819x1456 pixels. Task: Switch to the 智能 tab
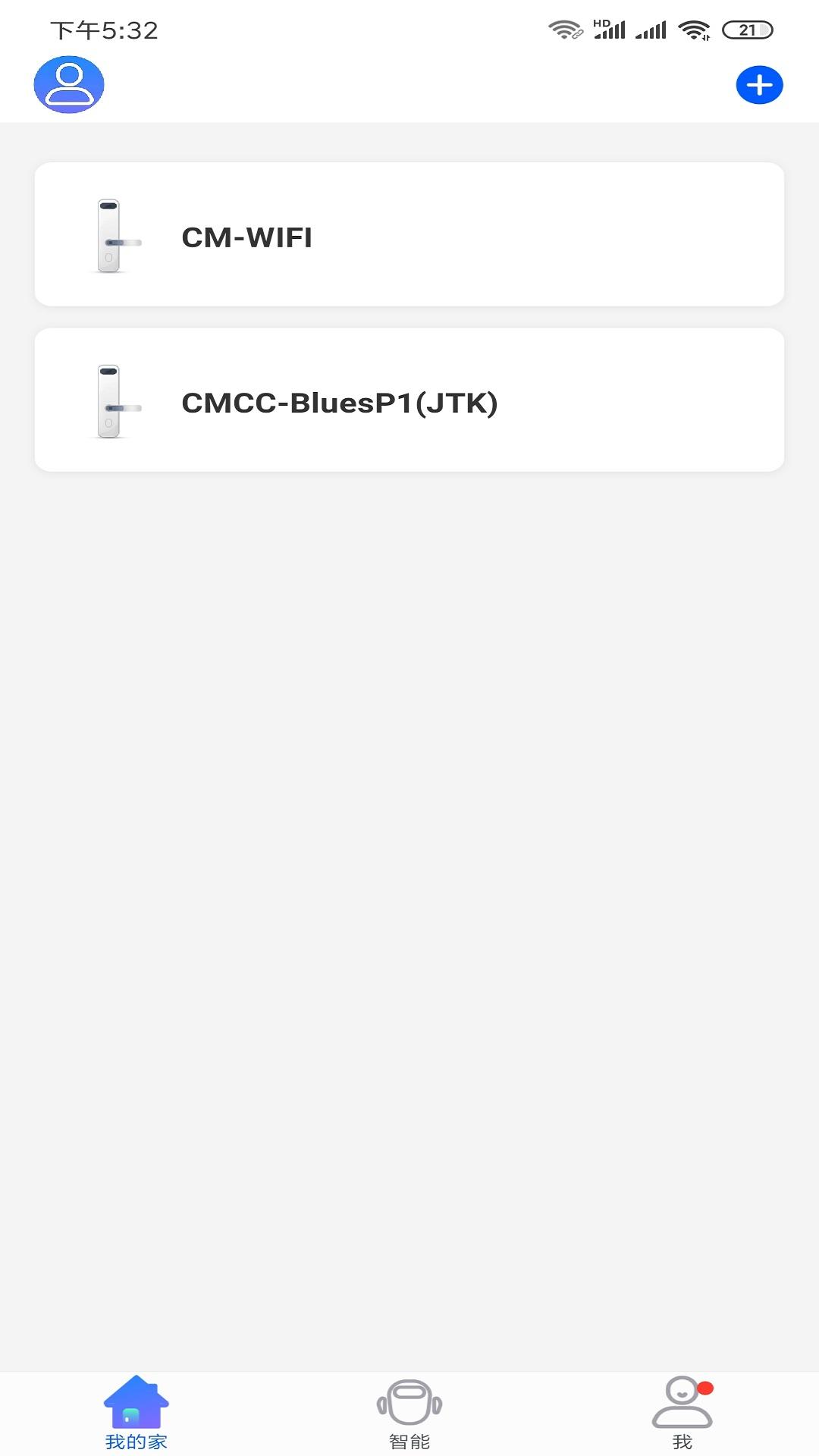tap(409, 1413)
